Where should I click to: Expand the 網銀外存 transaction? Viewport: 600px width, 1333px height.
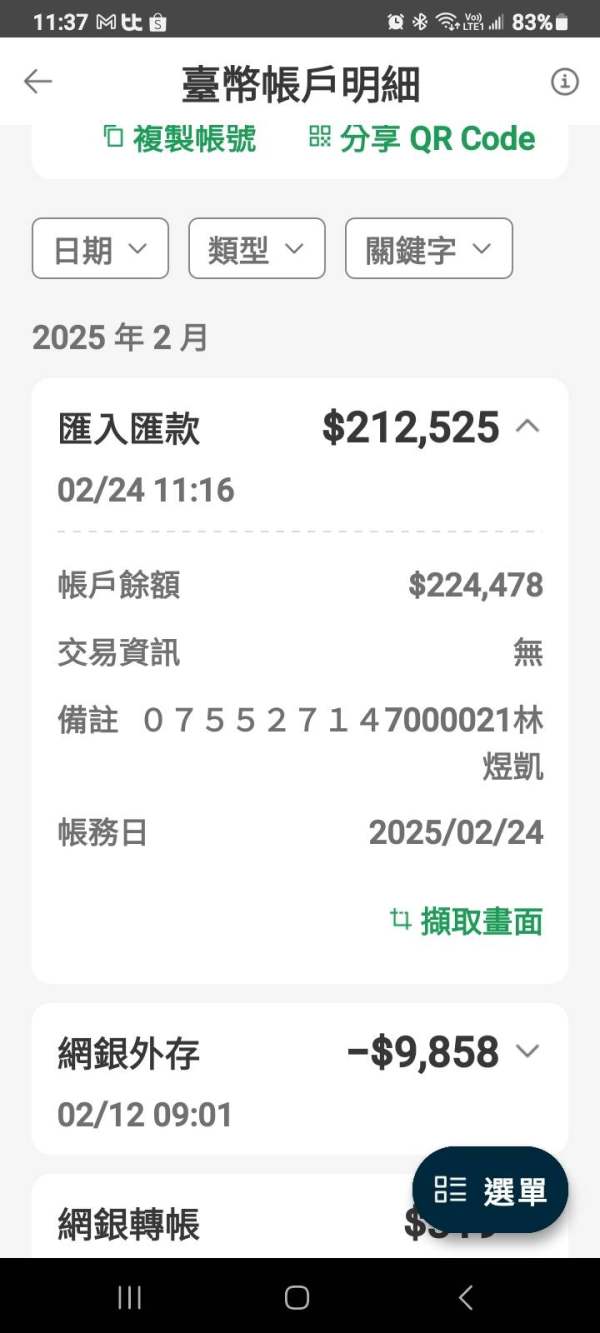coord(528,1051)
